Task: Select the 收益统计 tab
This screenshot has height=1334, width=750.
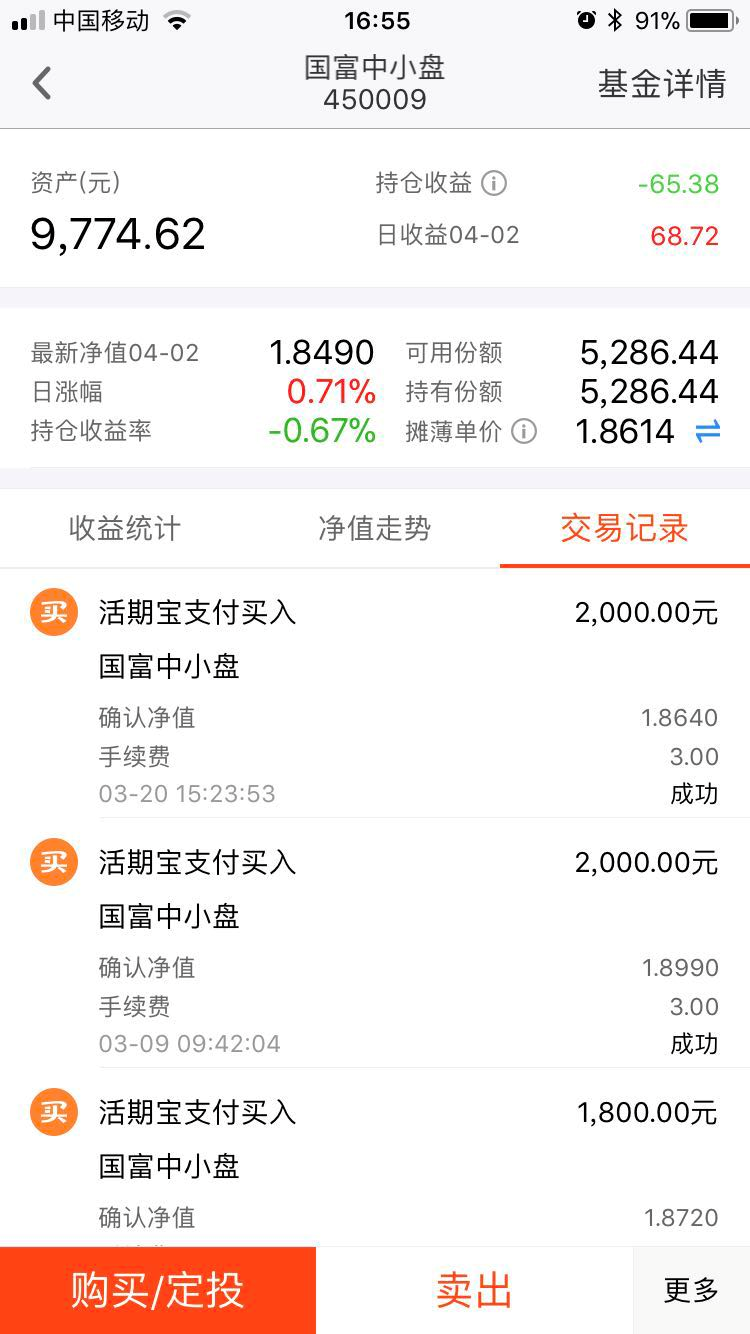Action: coord(122,528)
